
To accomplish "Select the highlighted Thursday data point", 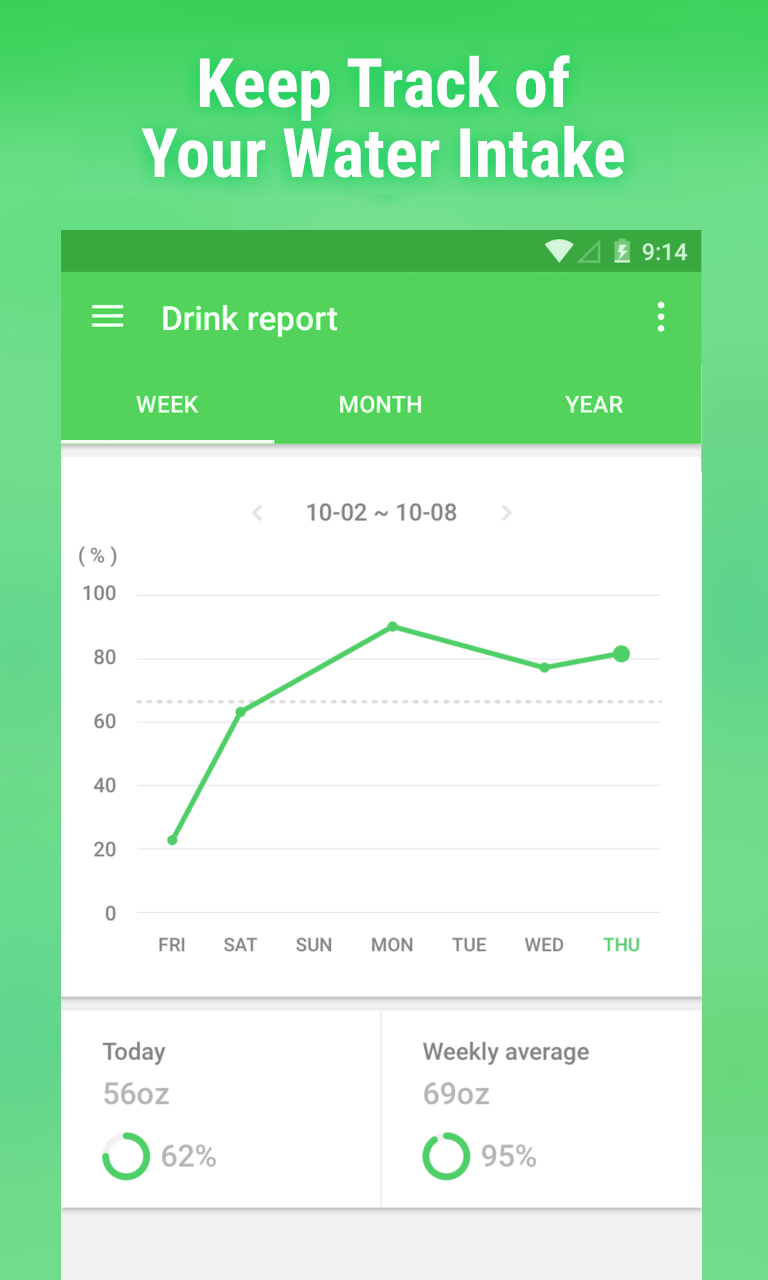I will tap(622, 654).
